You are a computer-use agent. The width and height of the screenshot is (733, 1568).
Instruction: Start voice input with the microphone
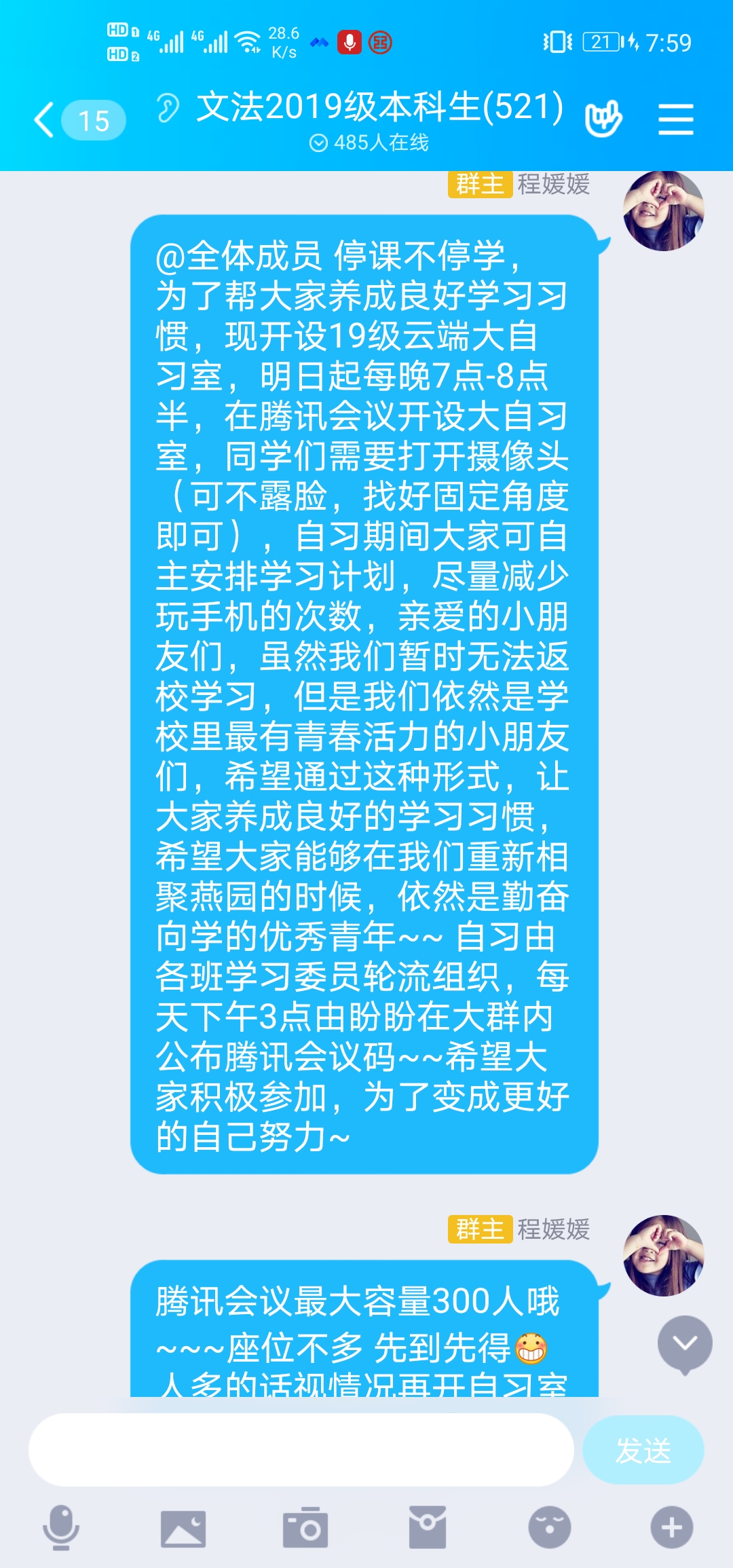point(61,1527)
